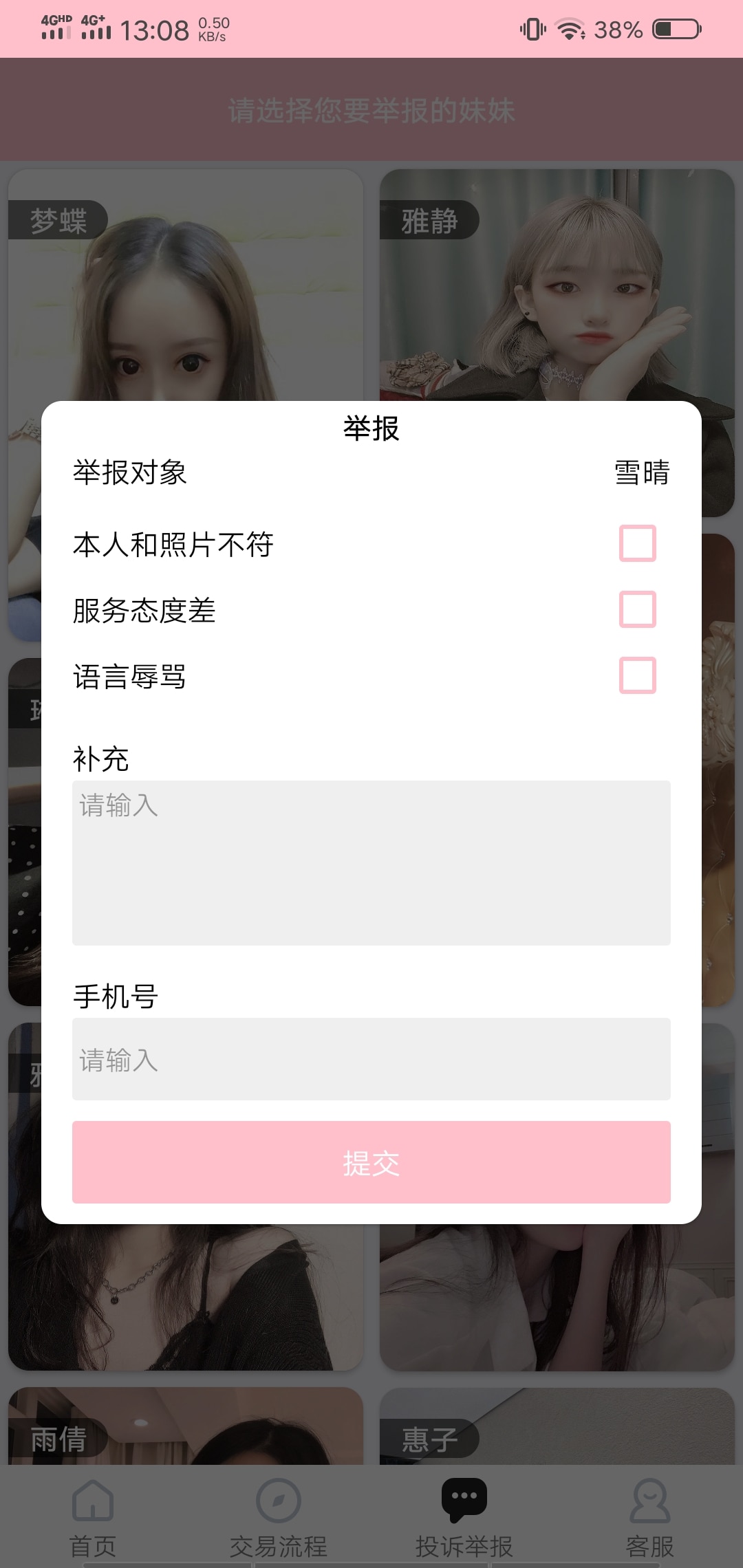
Task: Check the 语言辱骂 checkbox
Action: (x=637, y=675)
